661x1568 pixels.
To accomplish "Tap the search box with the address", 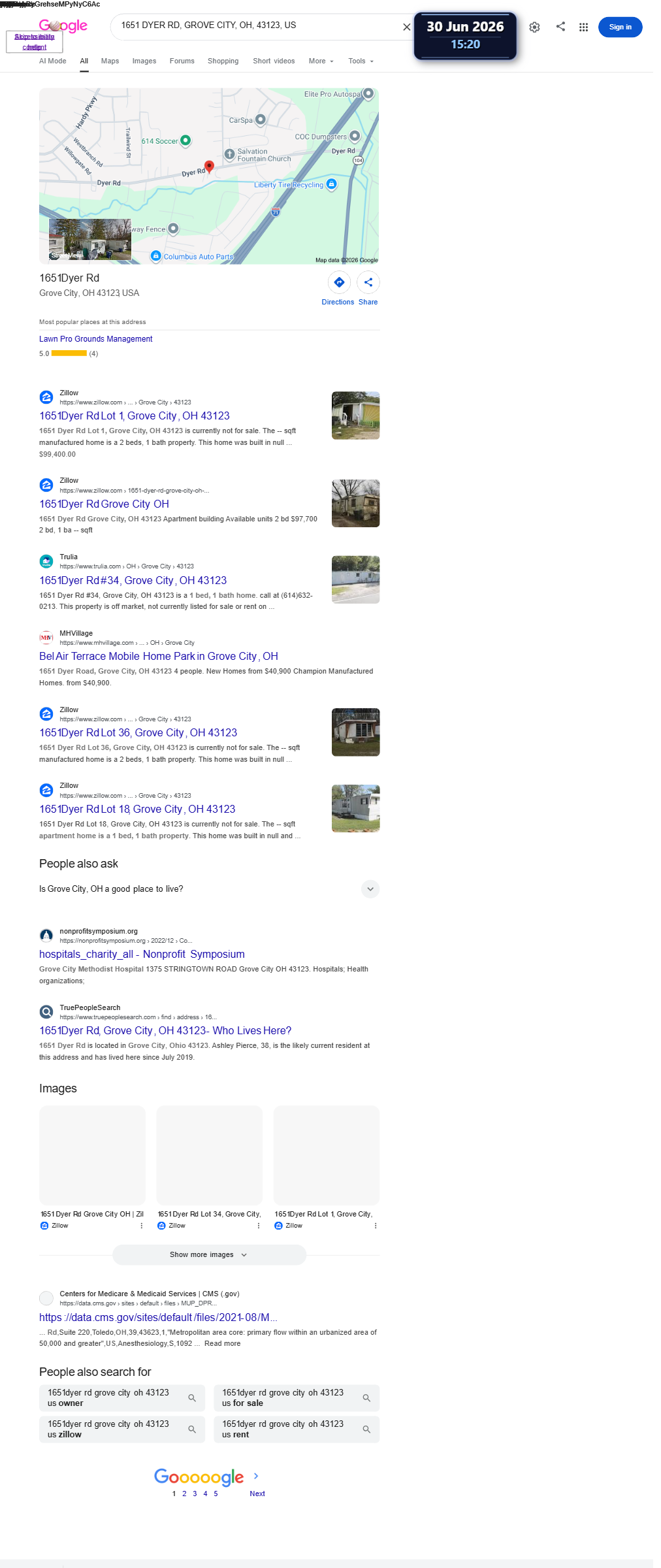I will (258, 25).
